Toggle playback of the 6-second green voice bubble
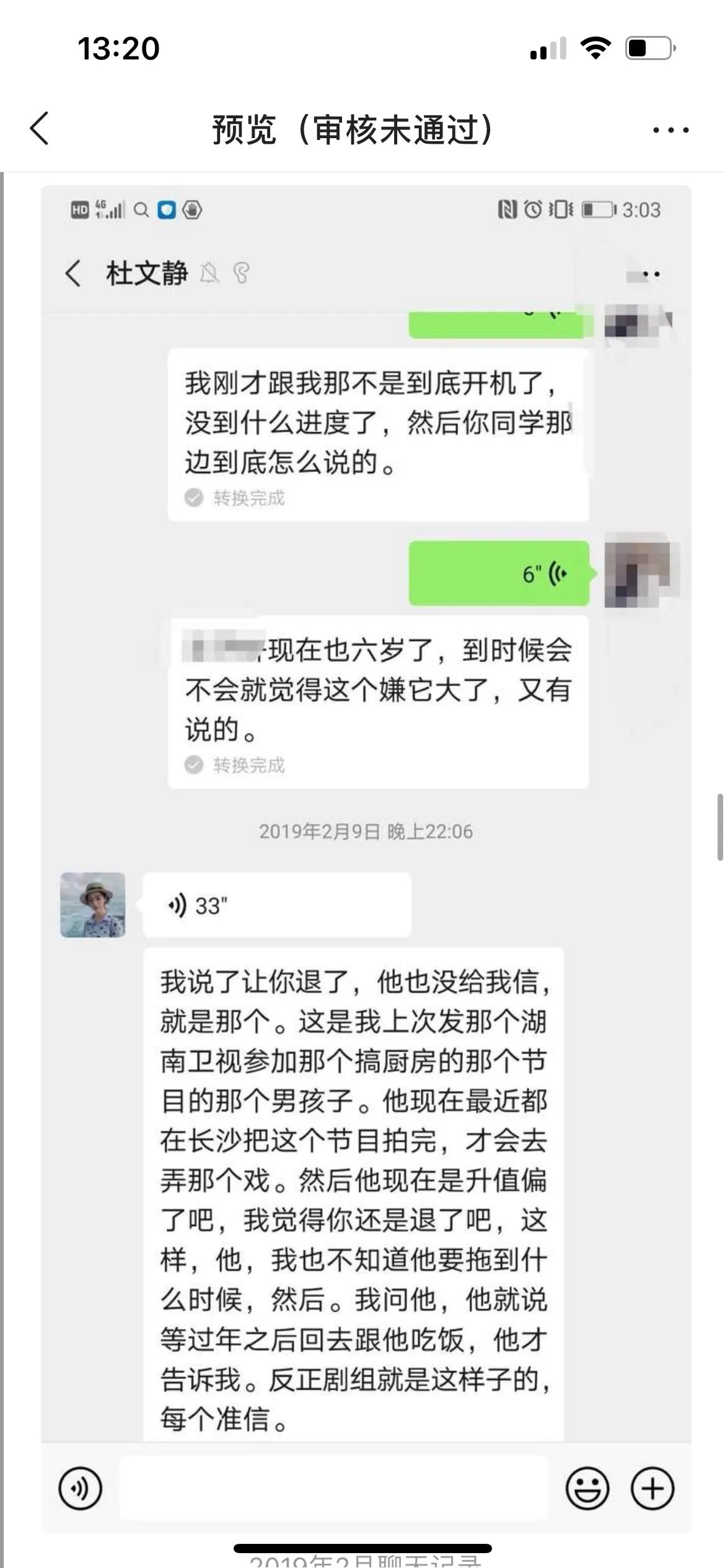The height and width of the screenshot is (1568, 725). (x=498, y=574)
